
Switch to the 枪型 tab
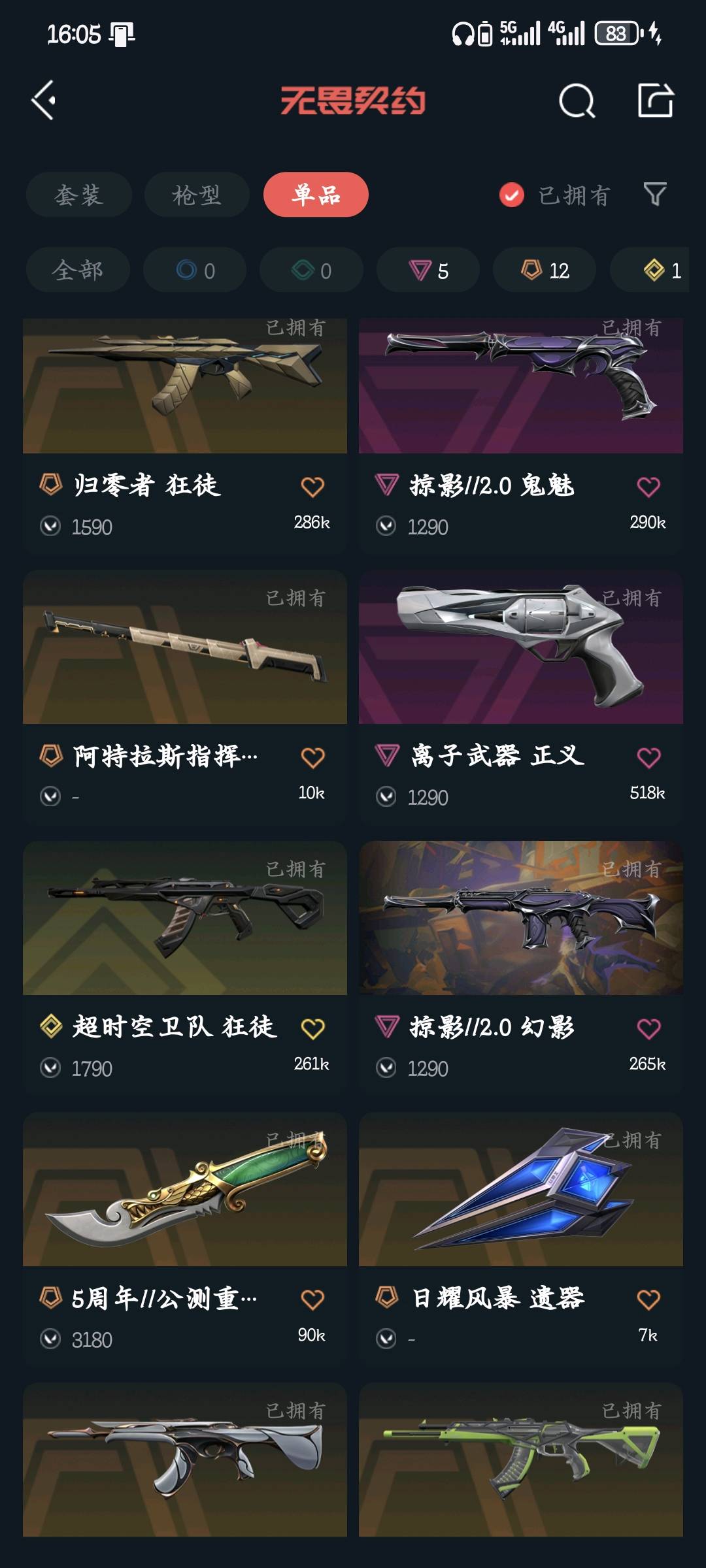click(197, 195)
